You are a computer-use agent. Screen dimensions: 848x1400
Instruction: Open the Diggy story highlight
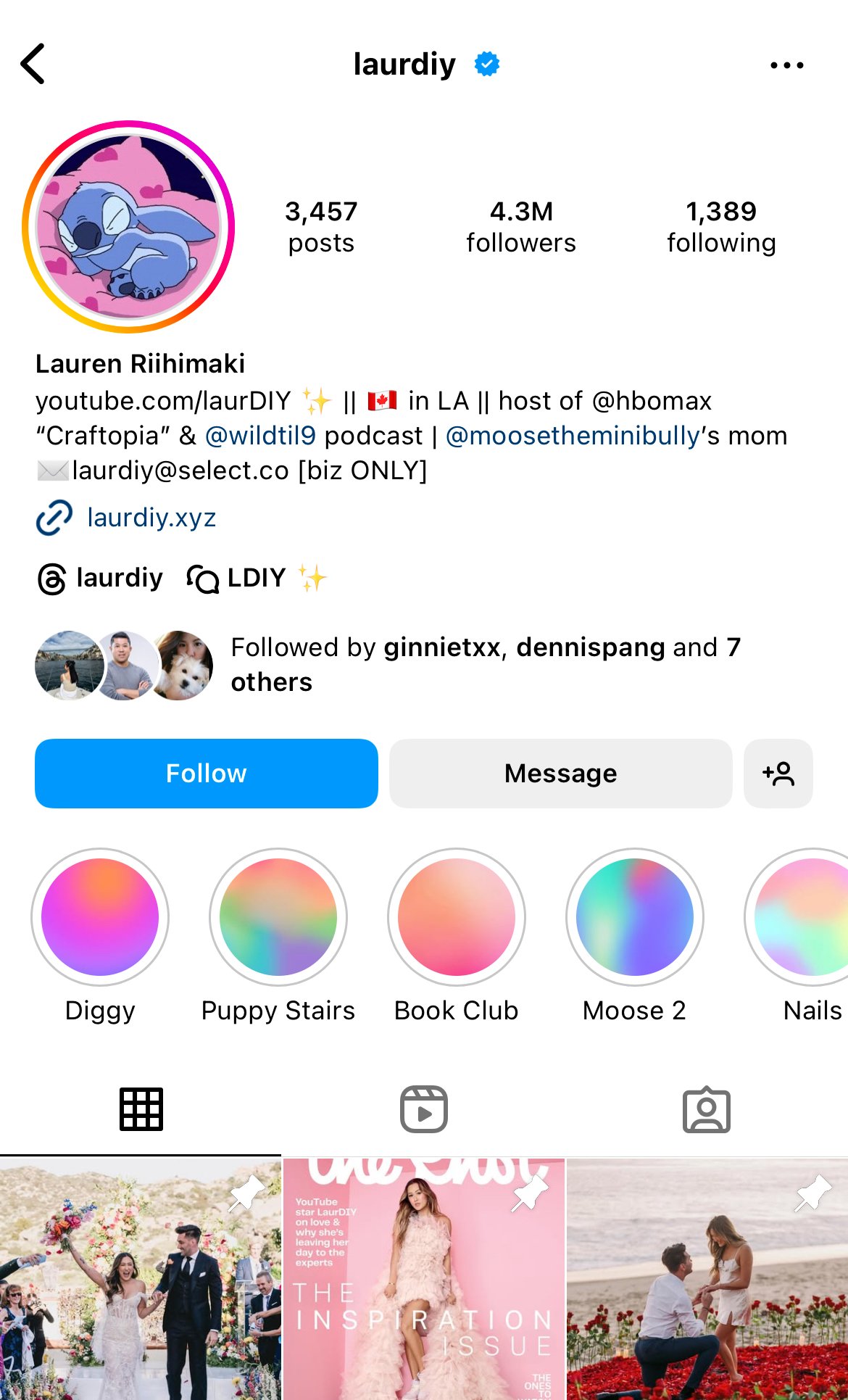coord(100,917)
